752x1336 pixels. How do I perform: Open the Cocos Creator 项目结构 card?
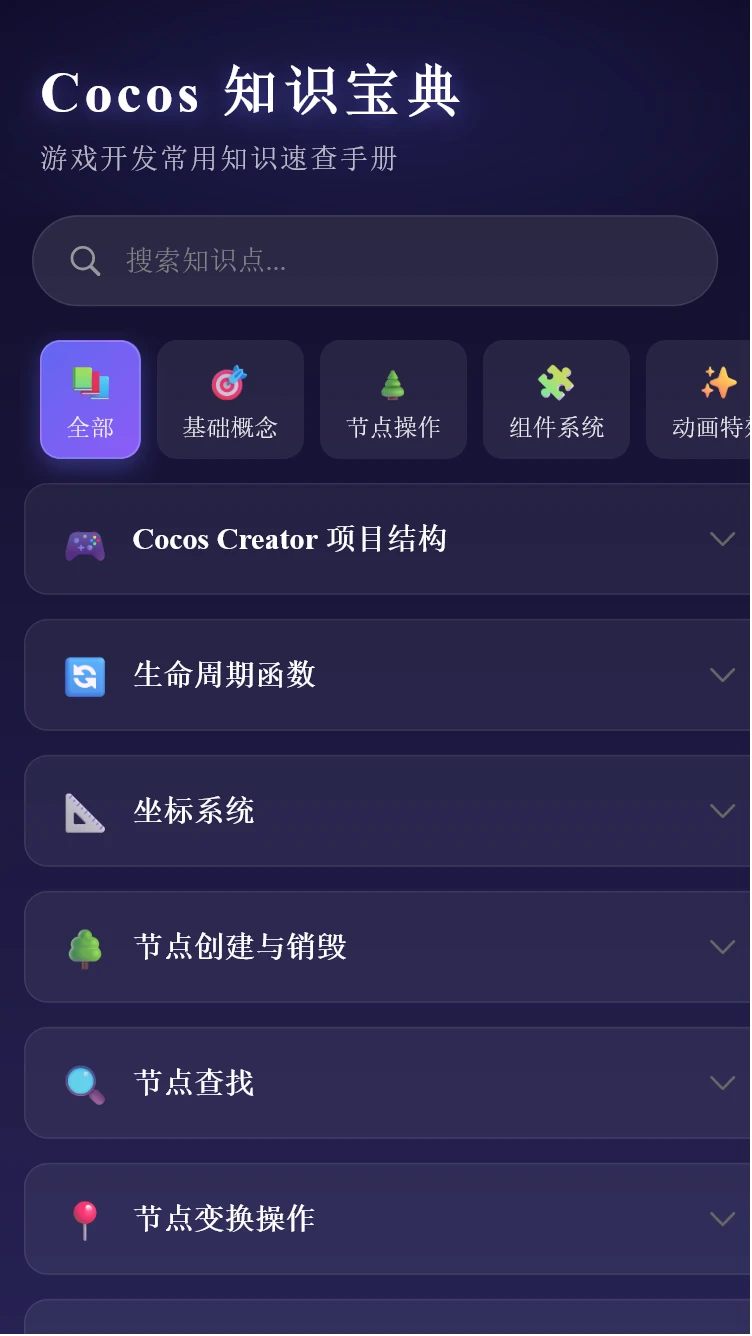722,539
